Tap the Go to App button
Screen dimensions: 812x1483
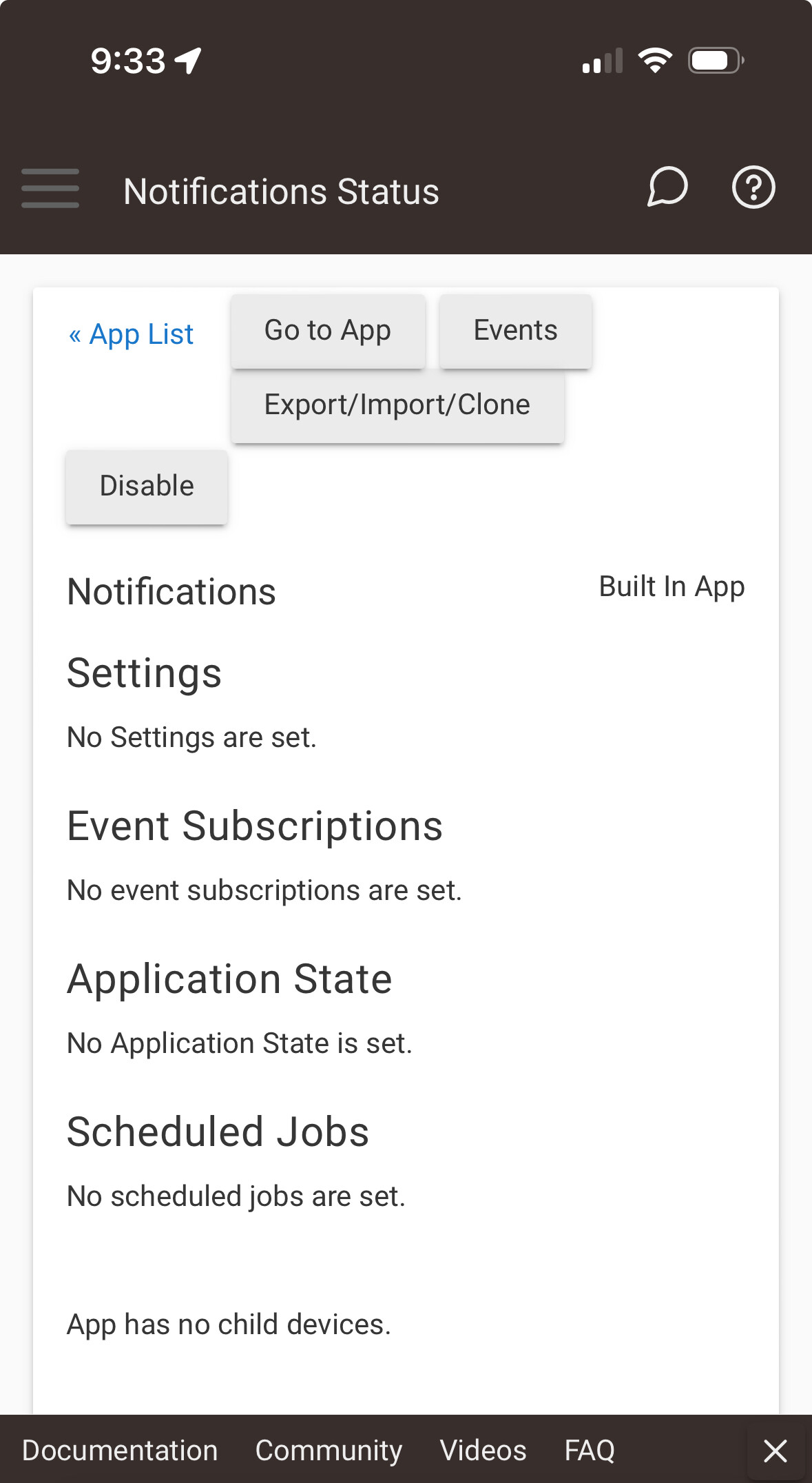(x=328, y=331)
